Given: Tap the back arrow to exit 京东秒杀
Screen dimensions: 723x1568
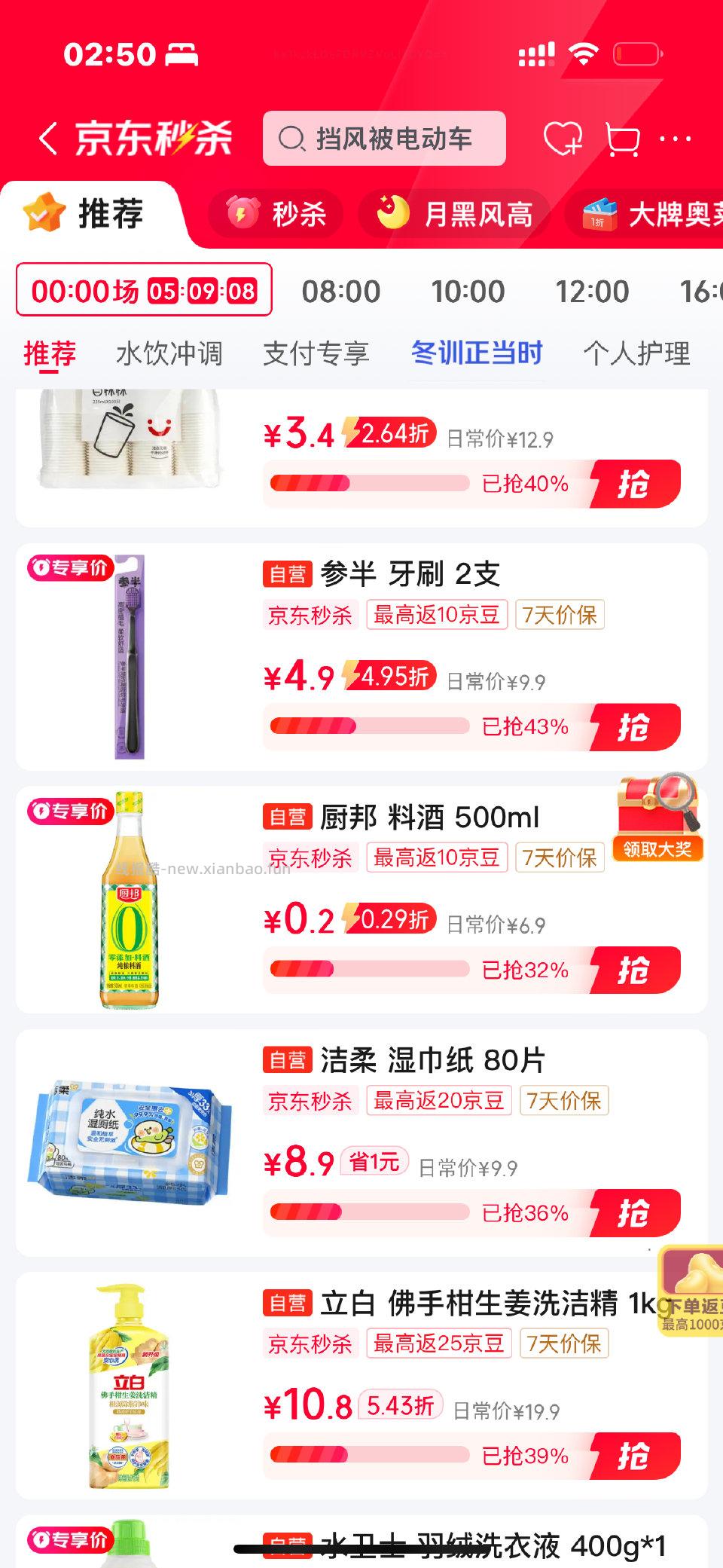Looking at the screenshot, I should coord(48,139).
